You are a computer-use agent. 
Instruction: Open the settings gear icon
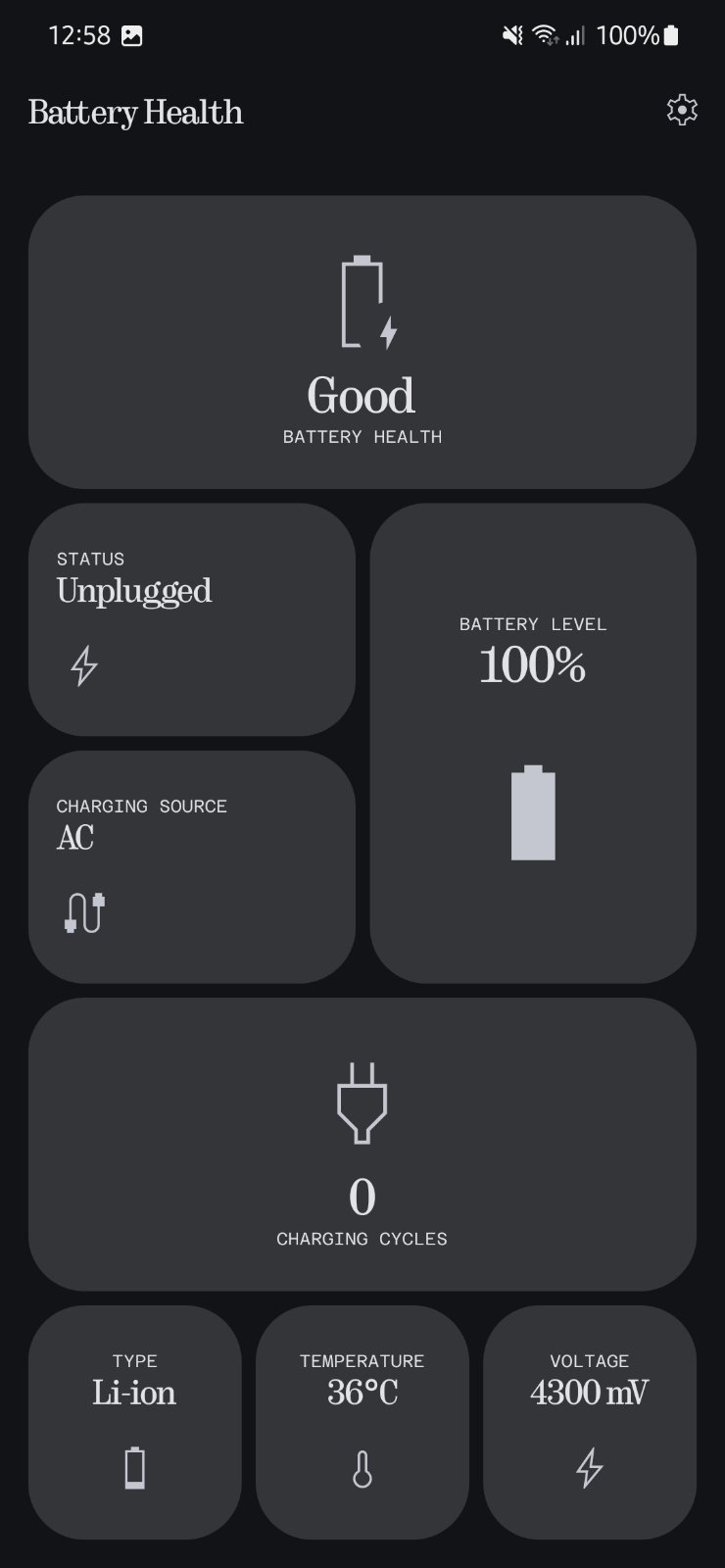682,111
